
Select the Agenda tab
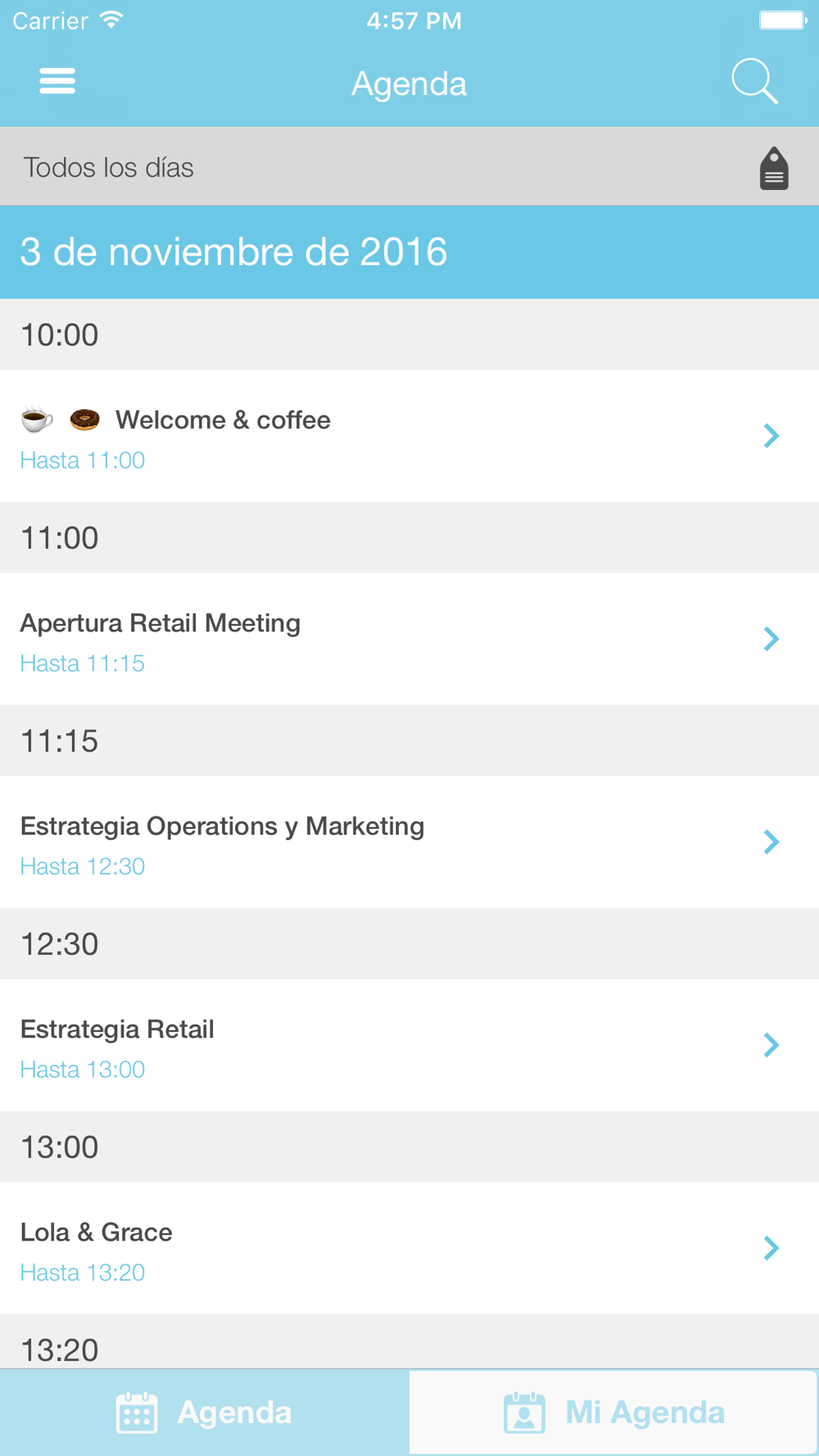coord(204,1413)
